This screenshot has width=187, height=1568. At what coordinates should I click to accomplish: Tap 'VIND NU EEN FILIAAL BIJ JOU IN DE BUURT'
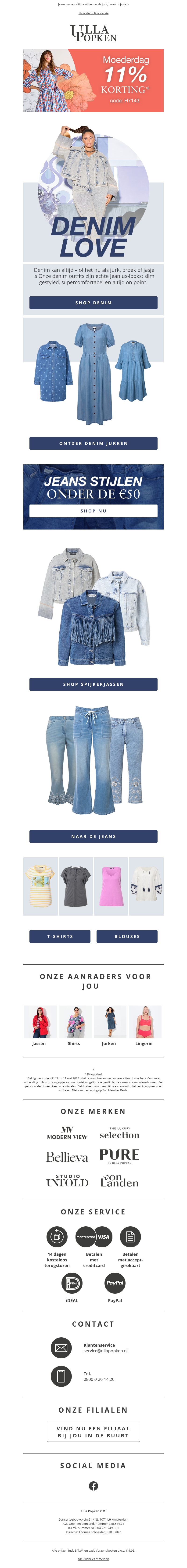(x=93, y=1432)
